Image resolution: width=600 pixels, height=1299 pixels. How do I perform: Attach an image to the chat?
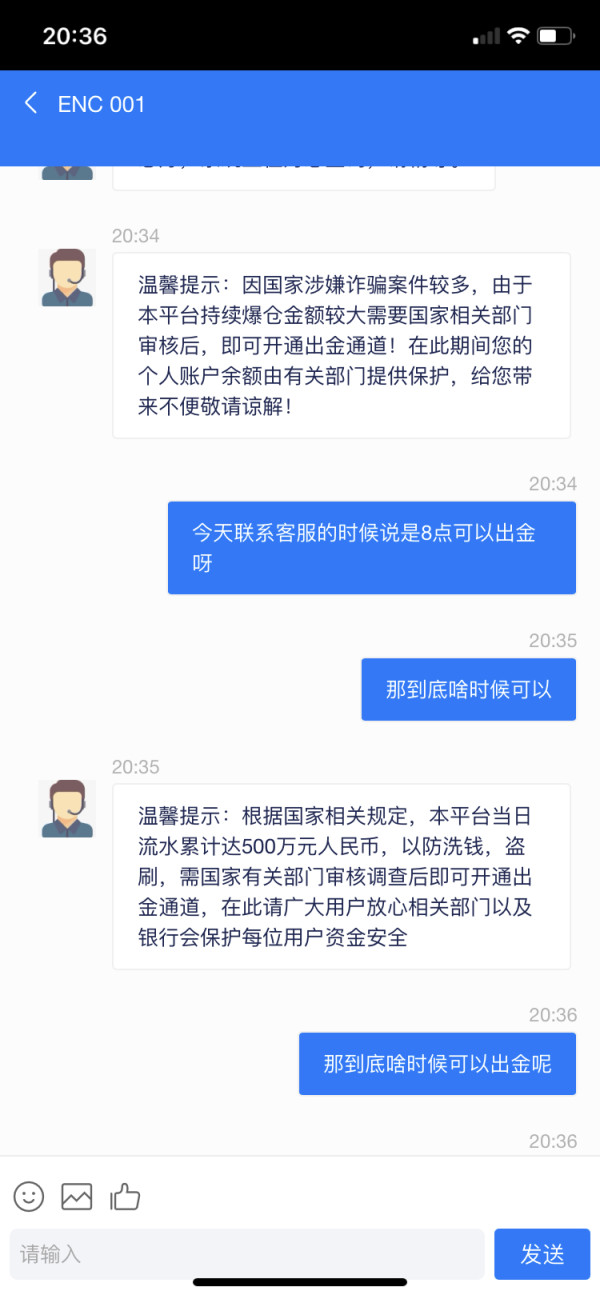pos(77,1196)
